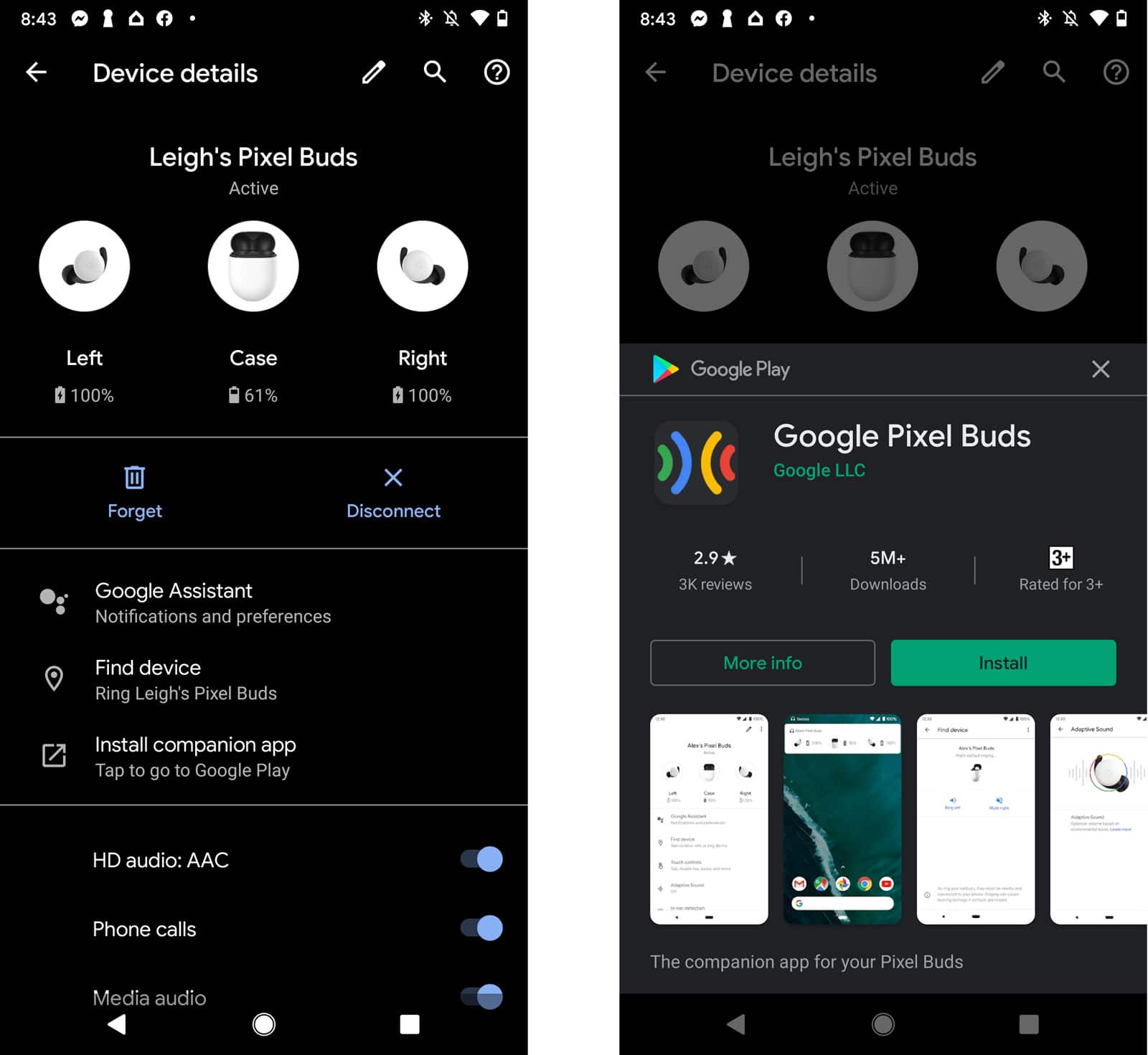Disable the Phone calls switch
Image resolution: width=1148 pixels, height=1055 pixels.
tap(481, 928)
